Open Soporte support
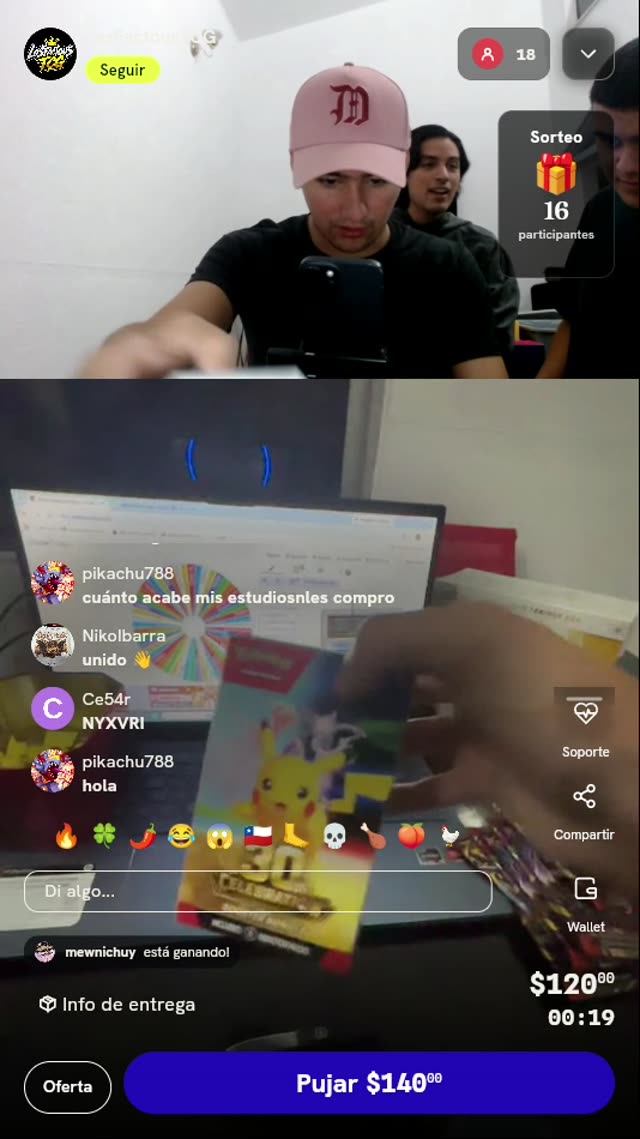The width and height of the screenshot is (640, 1139). (x=585, y=726)
